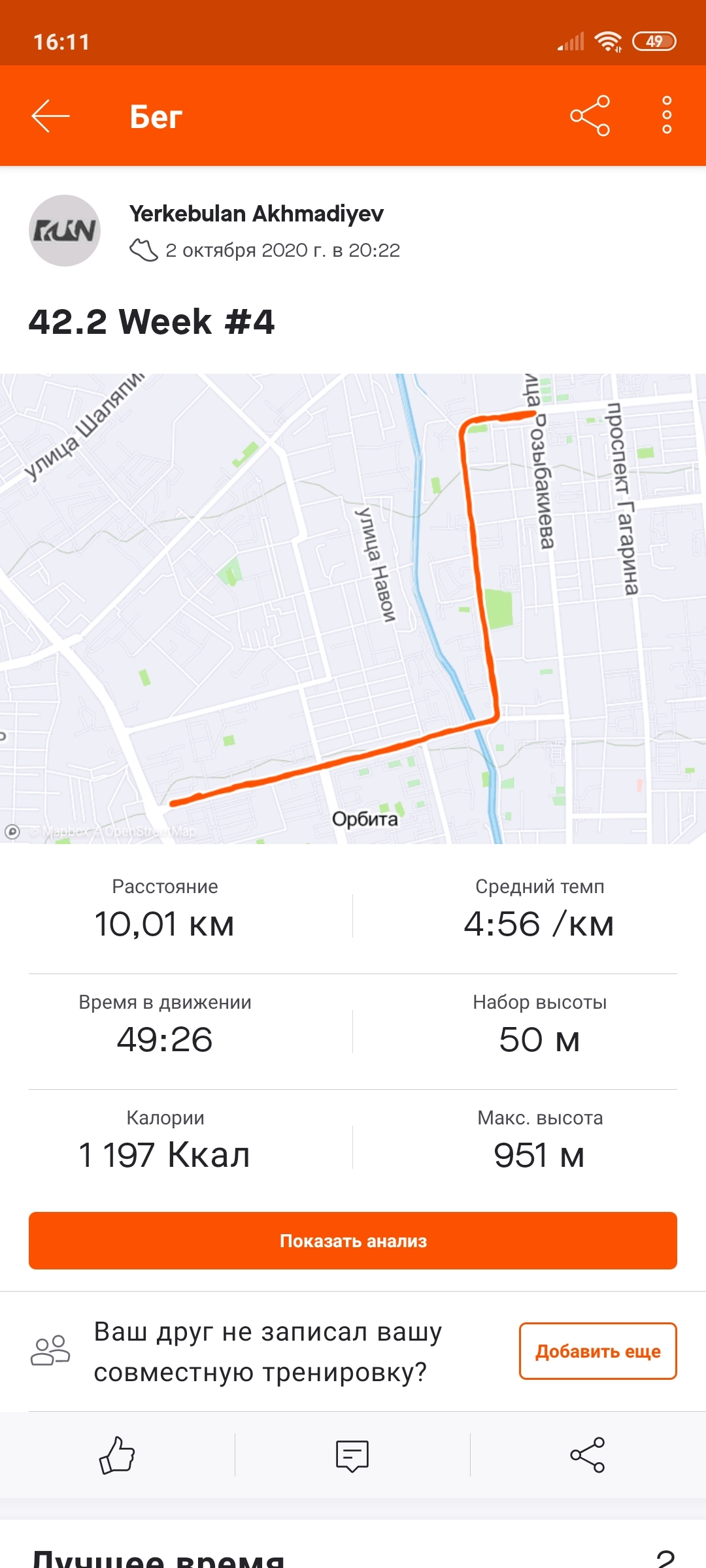
Task: Tap share icon in bottom action row
Action: coord(587,1455)
